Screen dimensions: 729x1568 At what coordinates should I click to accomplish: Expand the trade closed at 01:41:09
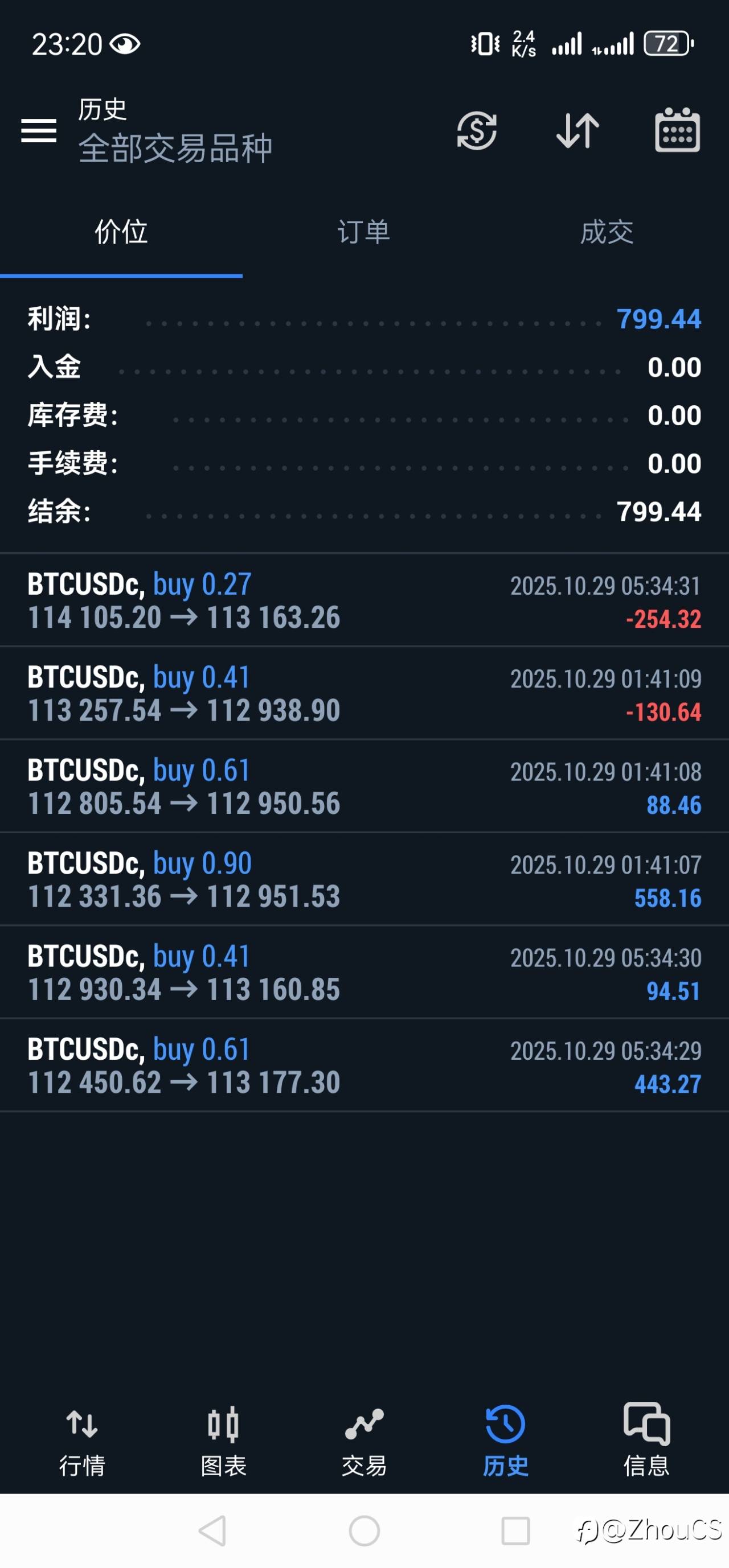(364, 693)
